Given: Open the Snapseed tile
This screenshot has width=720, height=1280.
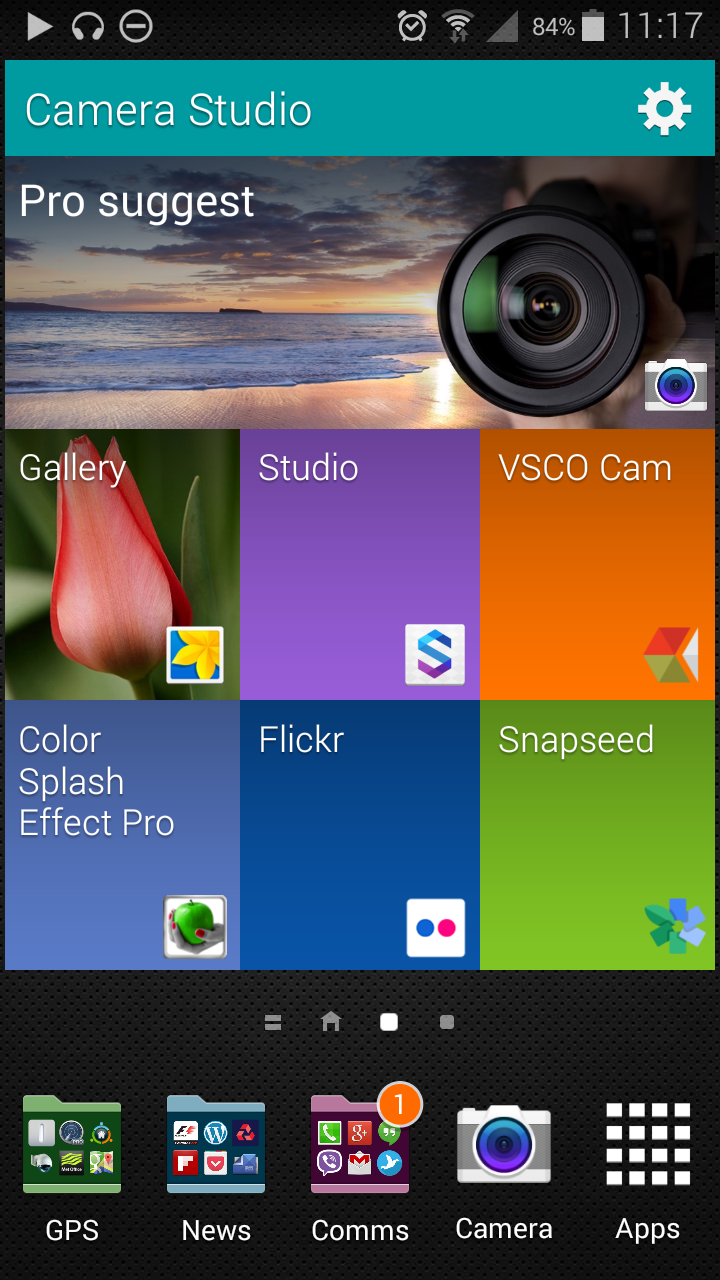Looking at the screenshot, I should tap(598, 835).
